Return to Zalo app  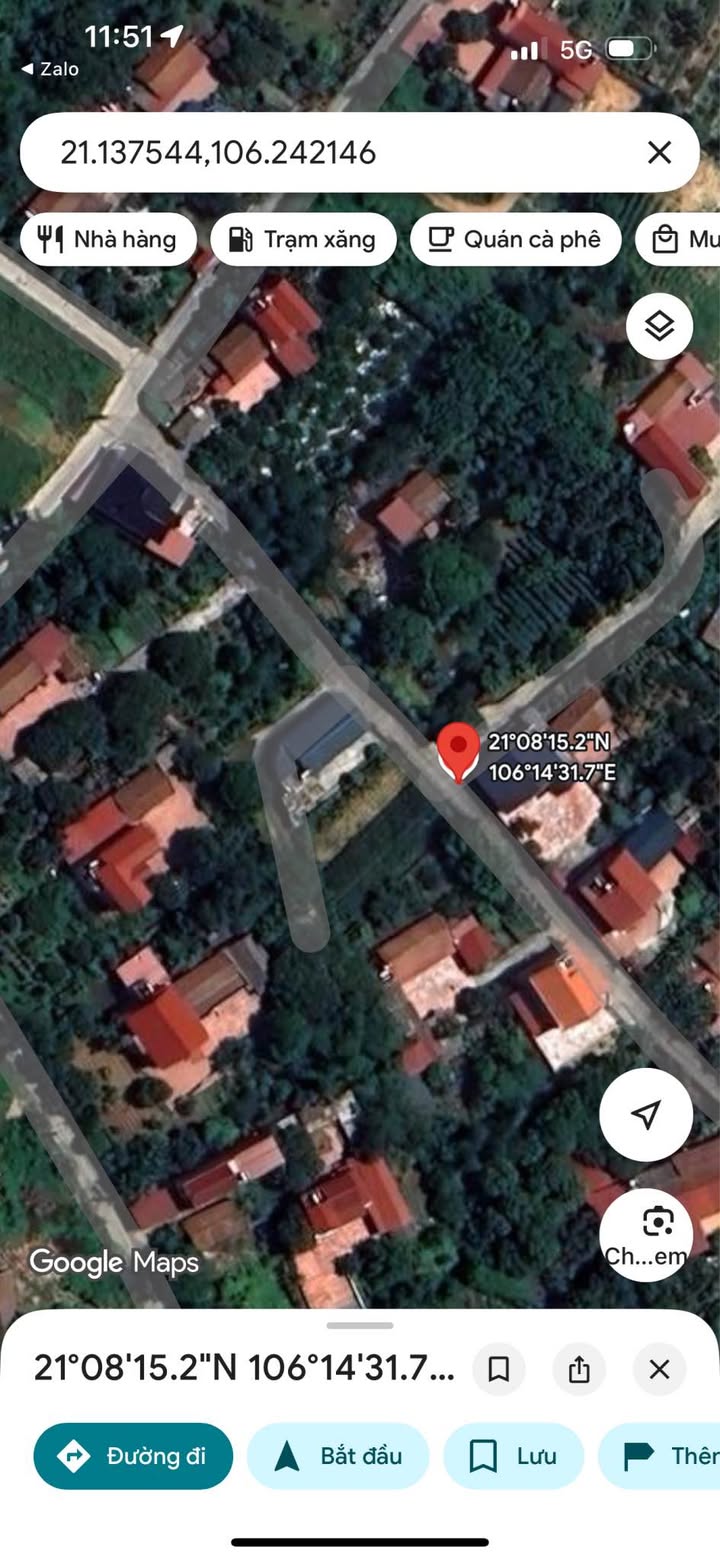click(50, 69)
